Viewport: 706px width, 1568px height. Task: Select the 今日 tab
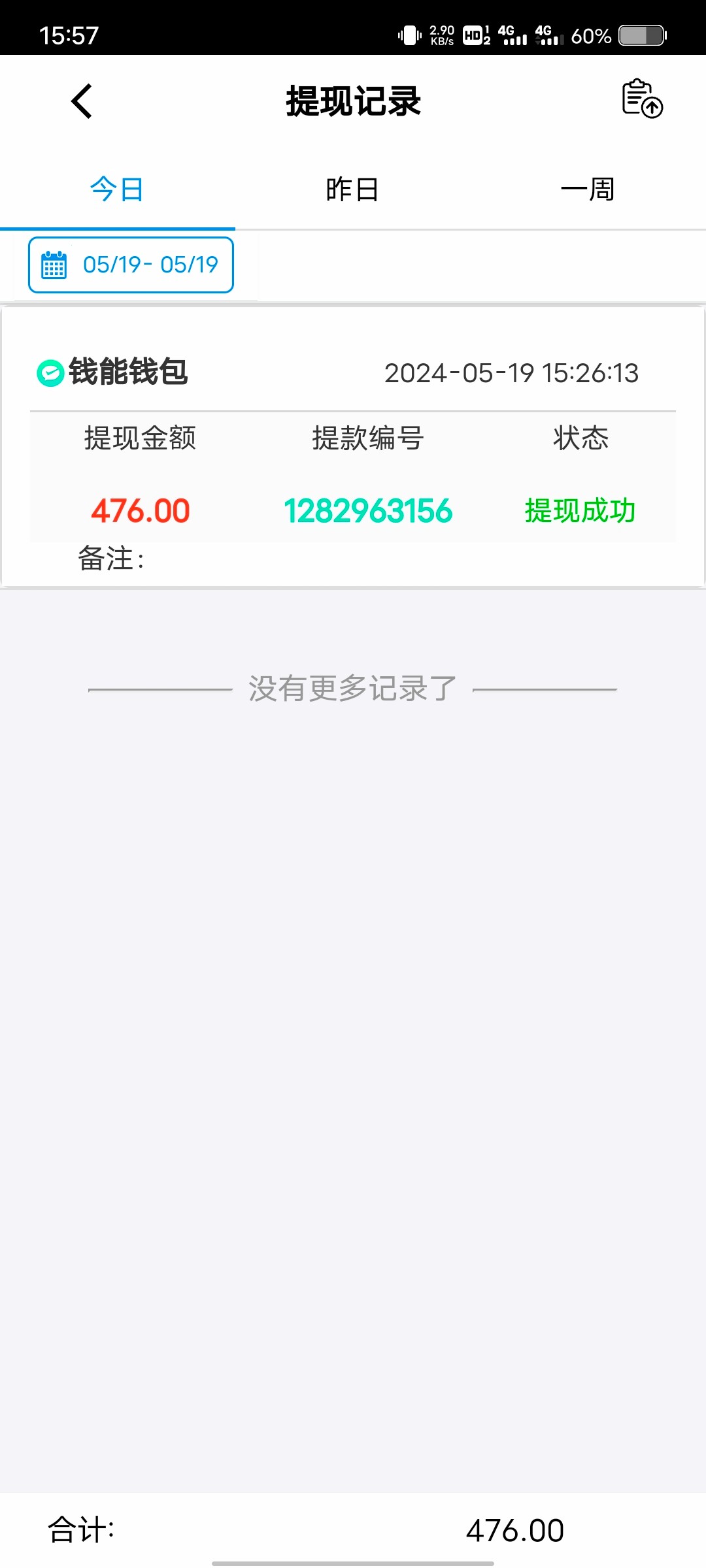118,189
